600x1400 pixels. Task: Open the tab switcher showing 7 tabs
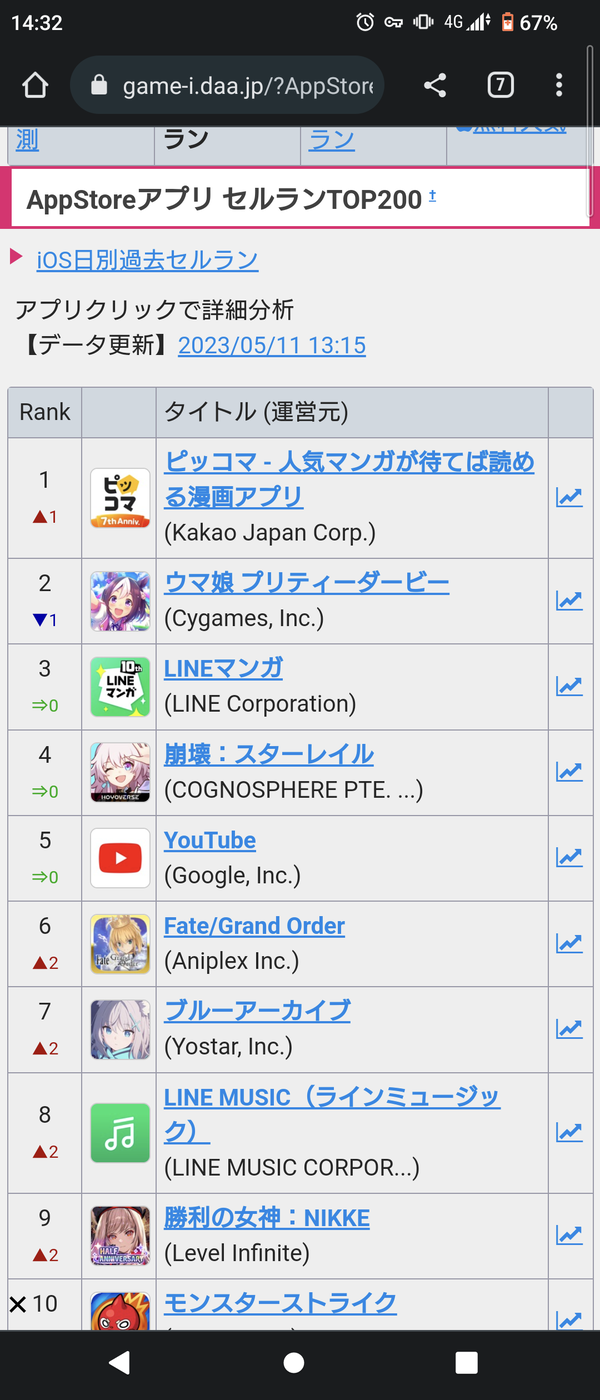[500, 85]
